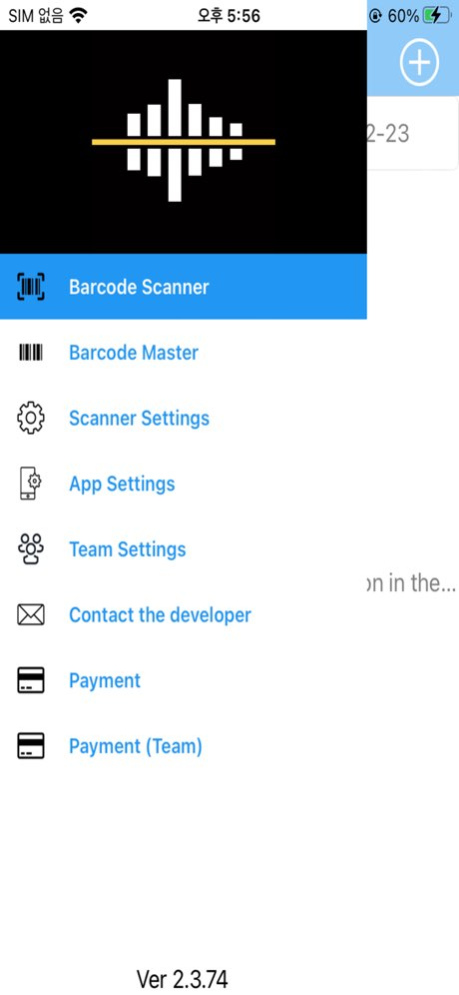Select Team Settings
This screenshot has width=459, height=995.
(183, 549)
